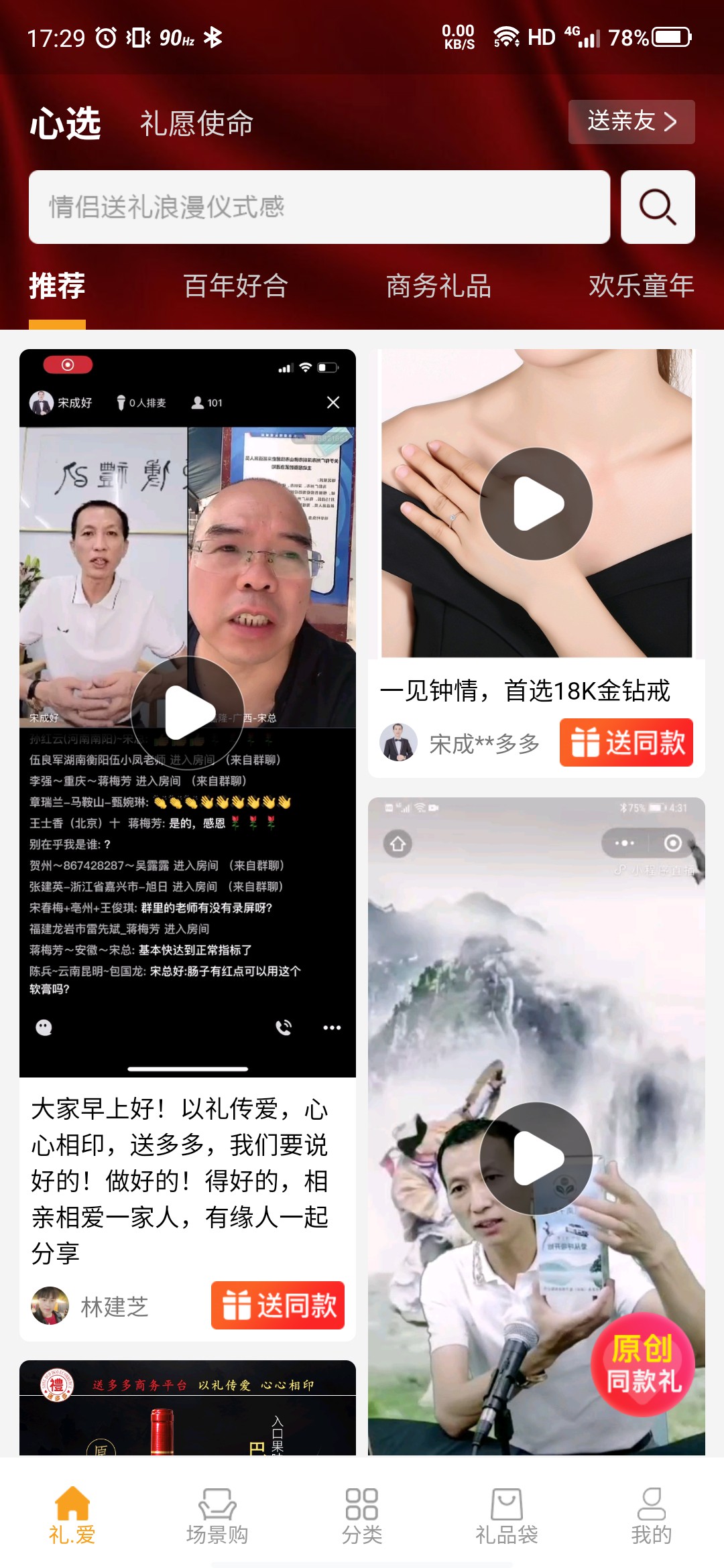
Task: Tap the magnifier search button
Action: pyautogui.click(x=657, y=207)
